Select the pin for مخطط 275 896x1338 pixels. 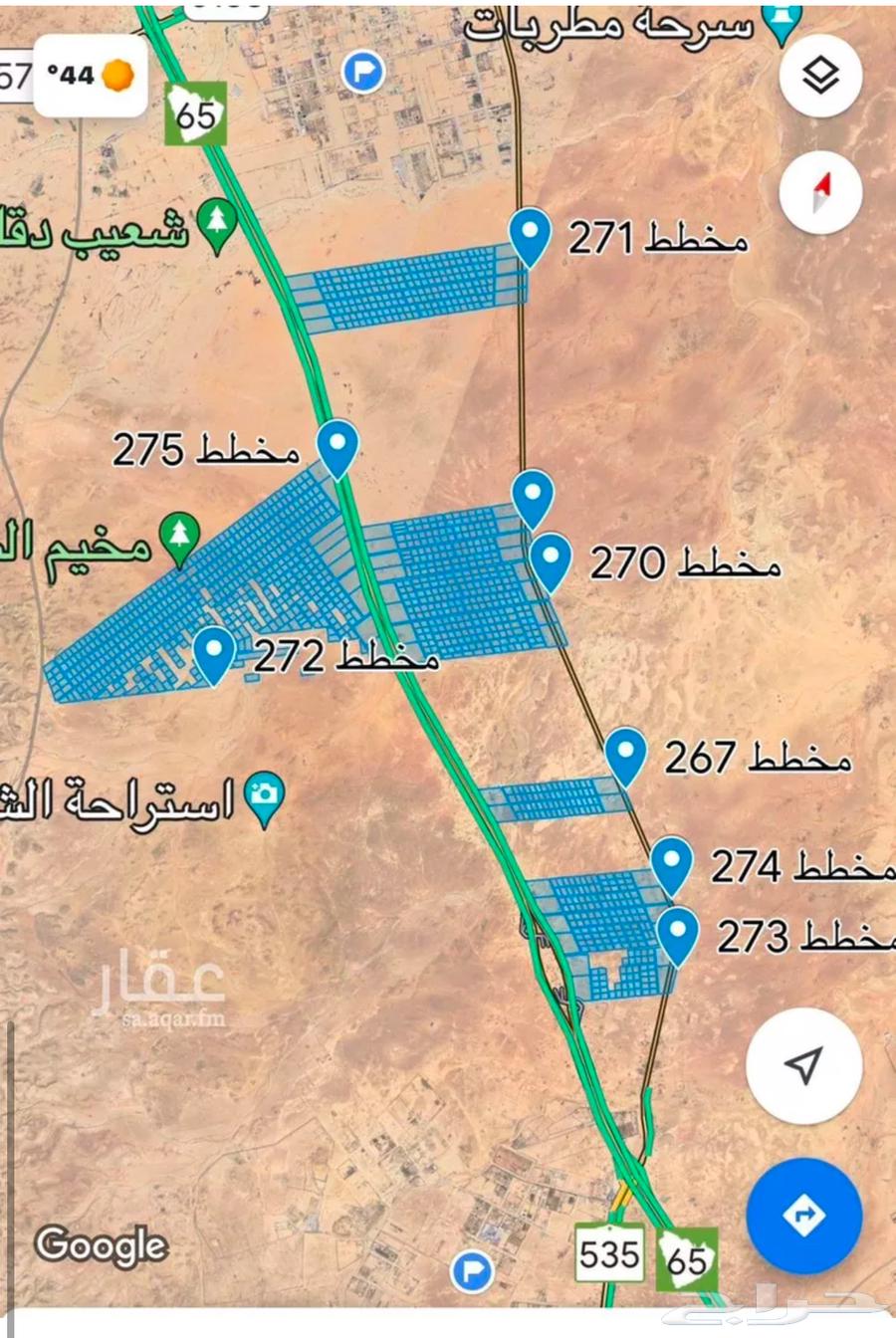pyautogui.click(x=337, y=448)
